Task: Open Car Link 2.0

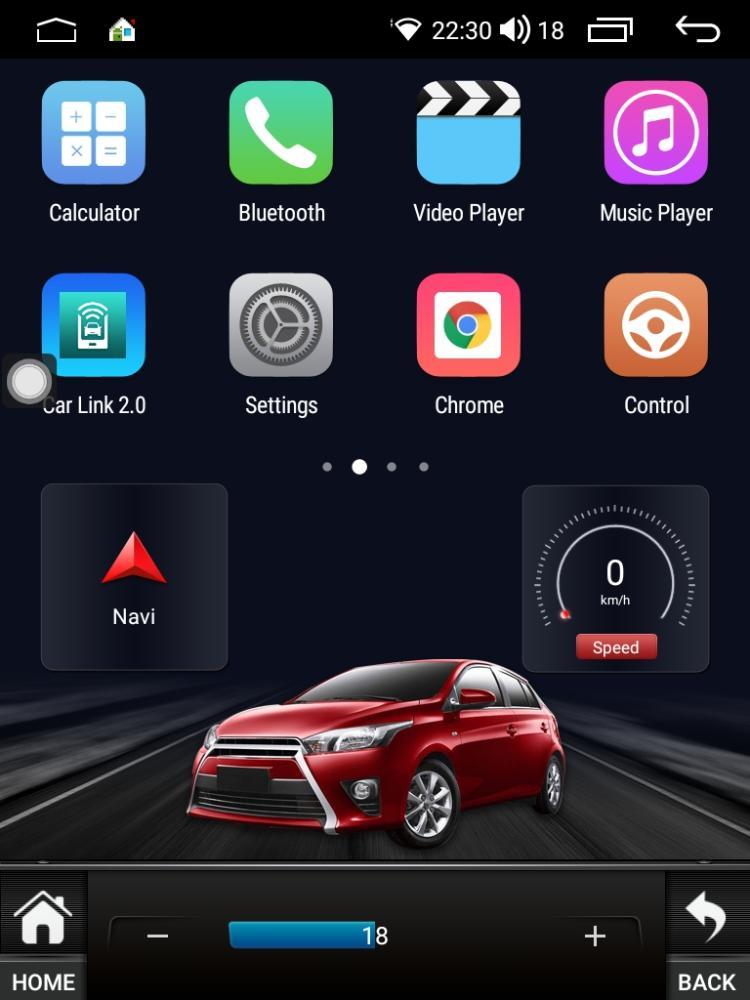Action: [93, 325]
